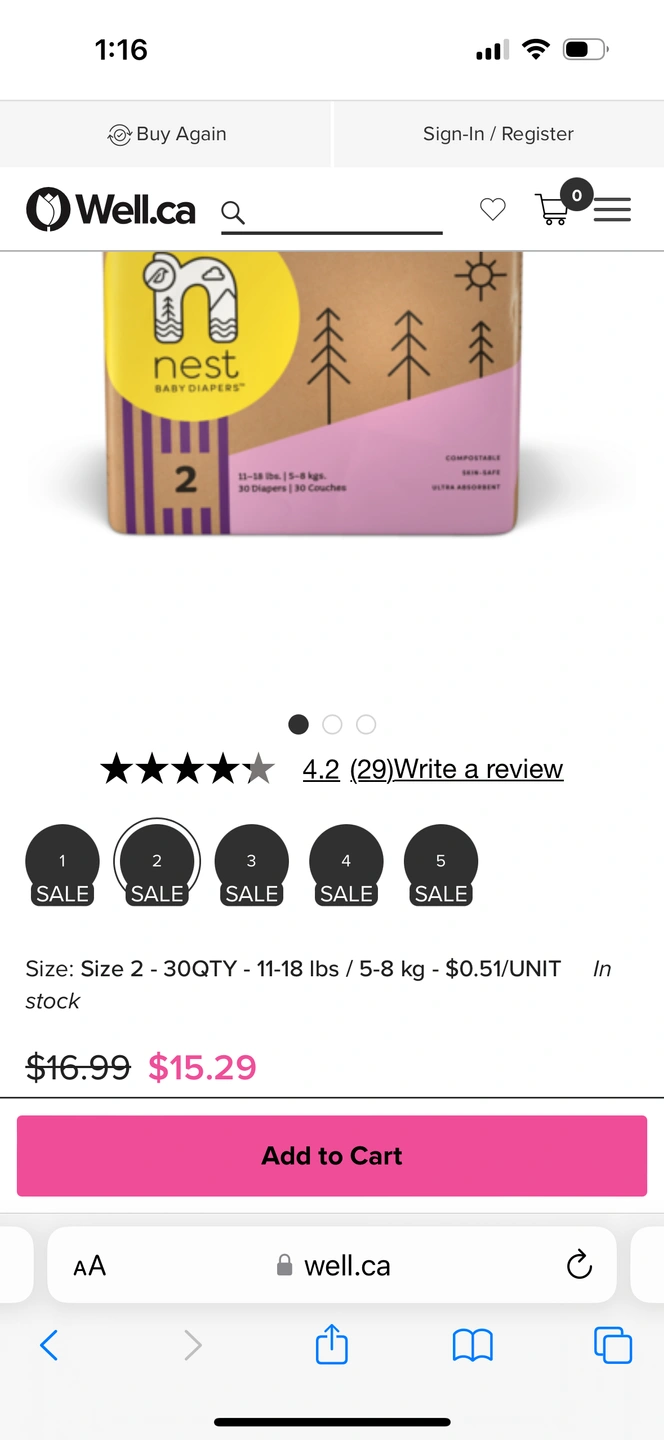
Task: Open the hamburger menu
Action: tap(612, 210)
